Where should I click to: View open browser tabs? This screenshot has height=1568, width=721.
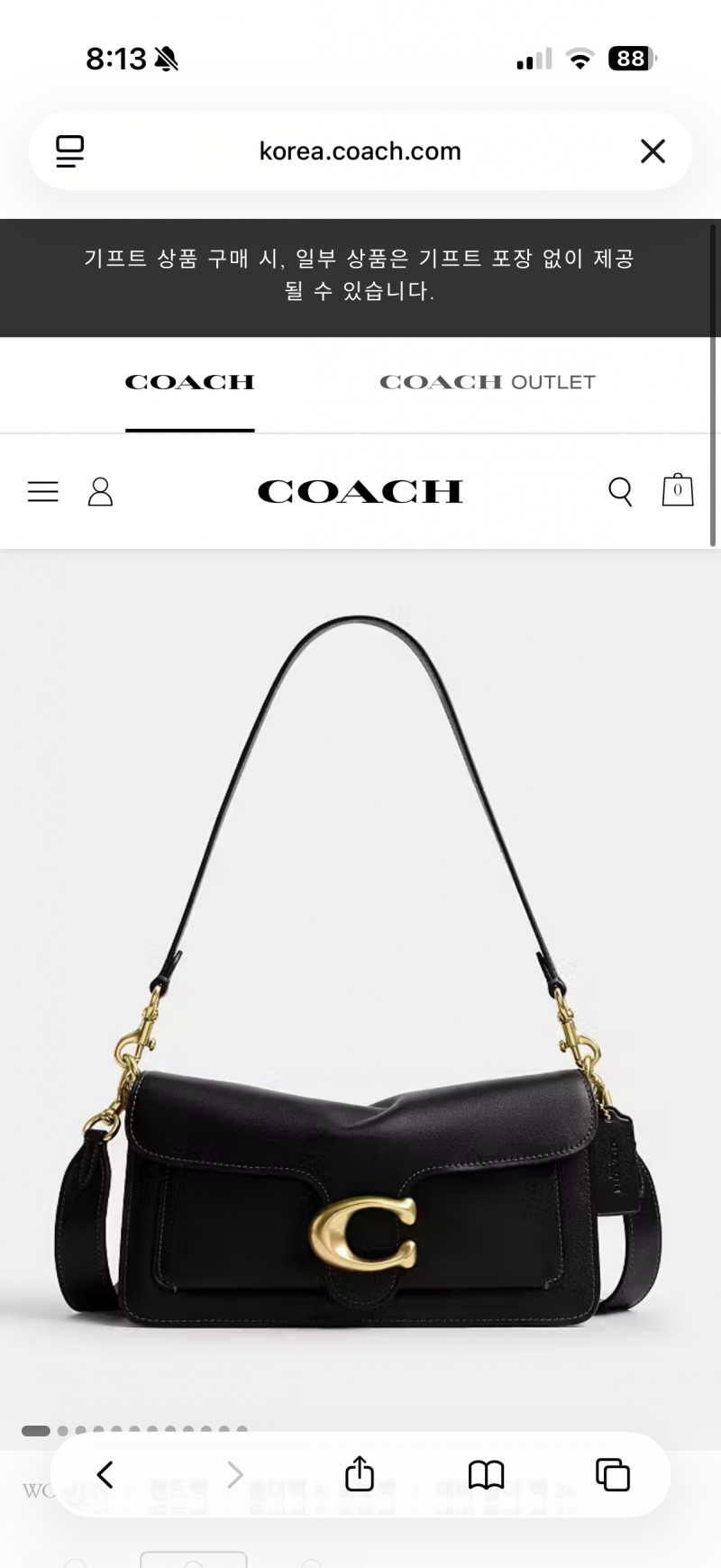click(613, 1475)
